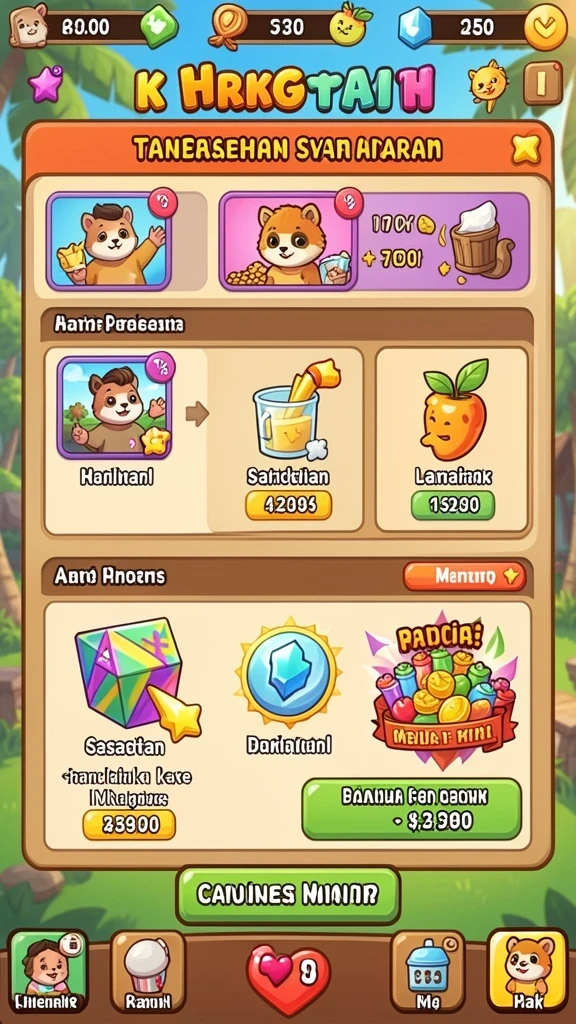Image resolution: width=576 pixels, height=1024 pixels.
Task: Open the Mg tab
Action: point(428,970)
